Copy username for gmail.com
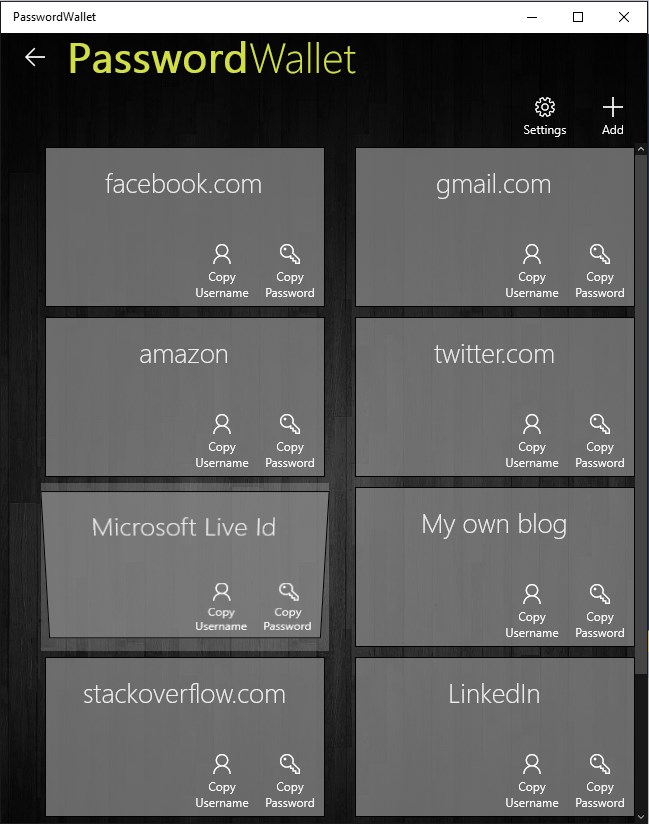The image size is (649, 824). click(532, 270)
